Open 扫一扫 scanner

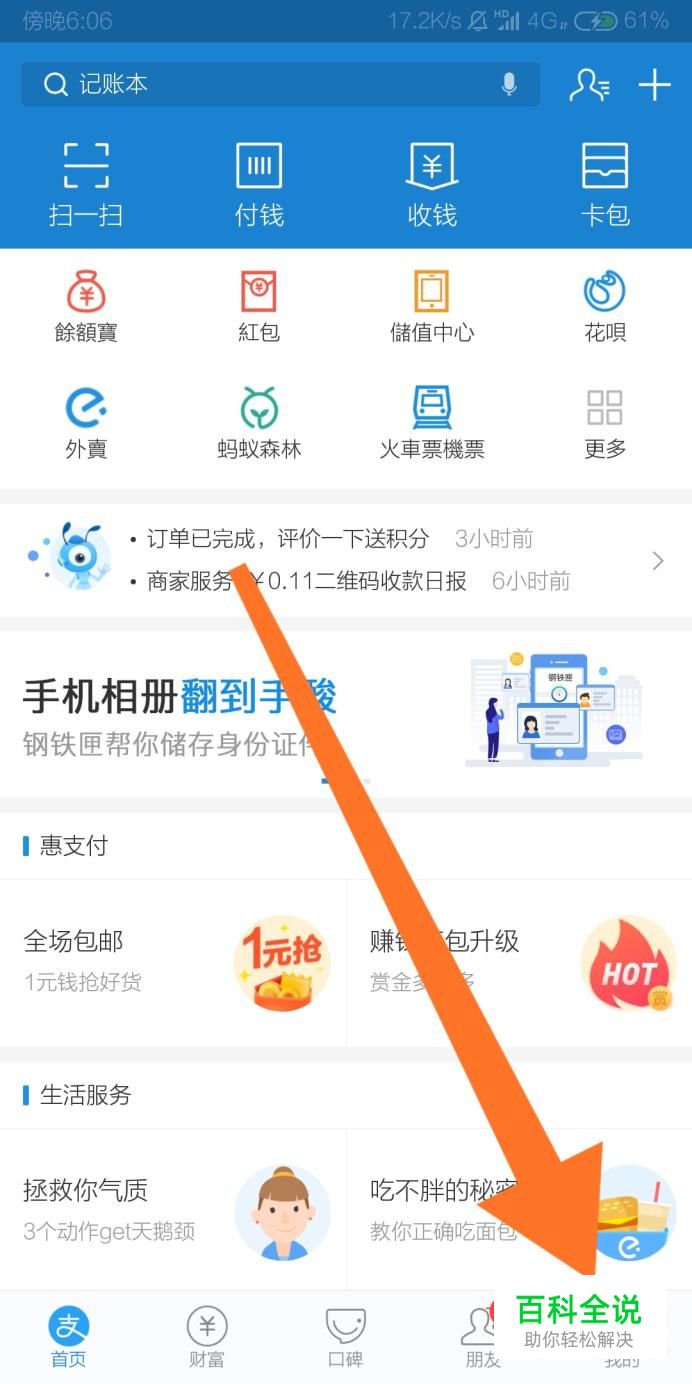(86, 184)
